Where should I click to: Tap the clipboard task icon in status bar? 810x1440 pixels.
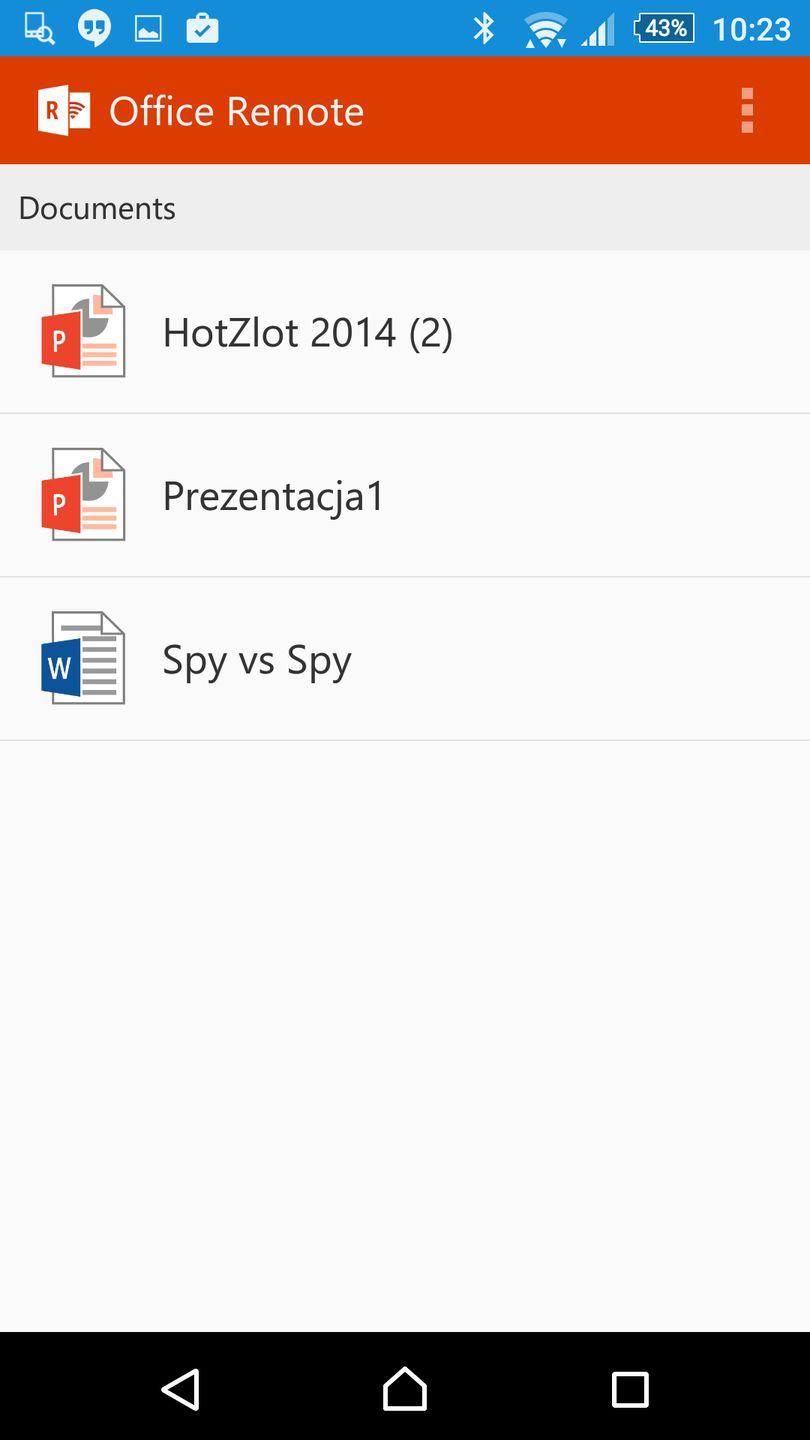pyautogui.click(x=202, y=28)
